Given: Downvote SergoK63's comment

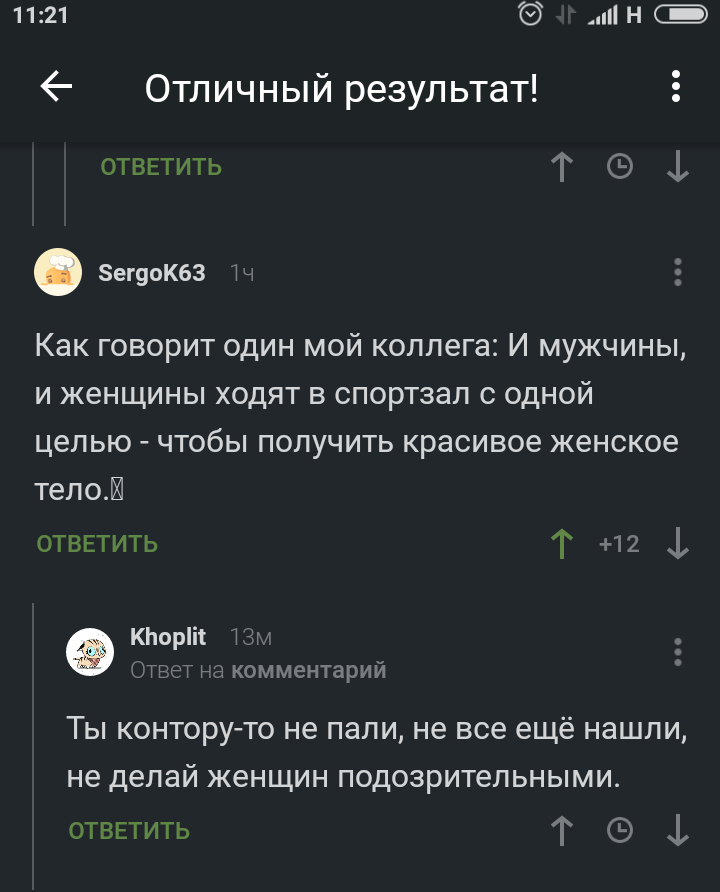Looking at the screenshot, I should click(678, 544).
